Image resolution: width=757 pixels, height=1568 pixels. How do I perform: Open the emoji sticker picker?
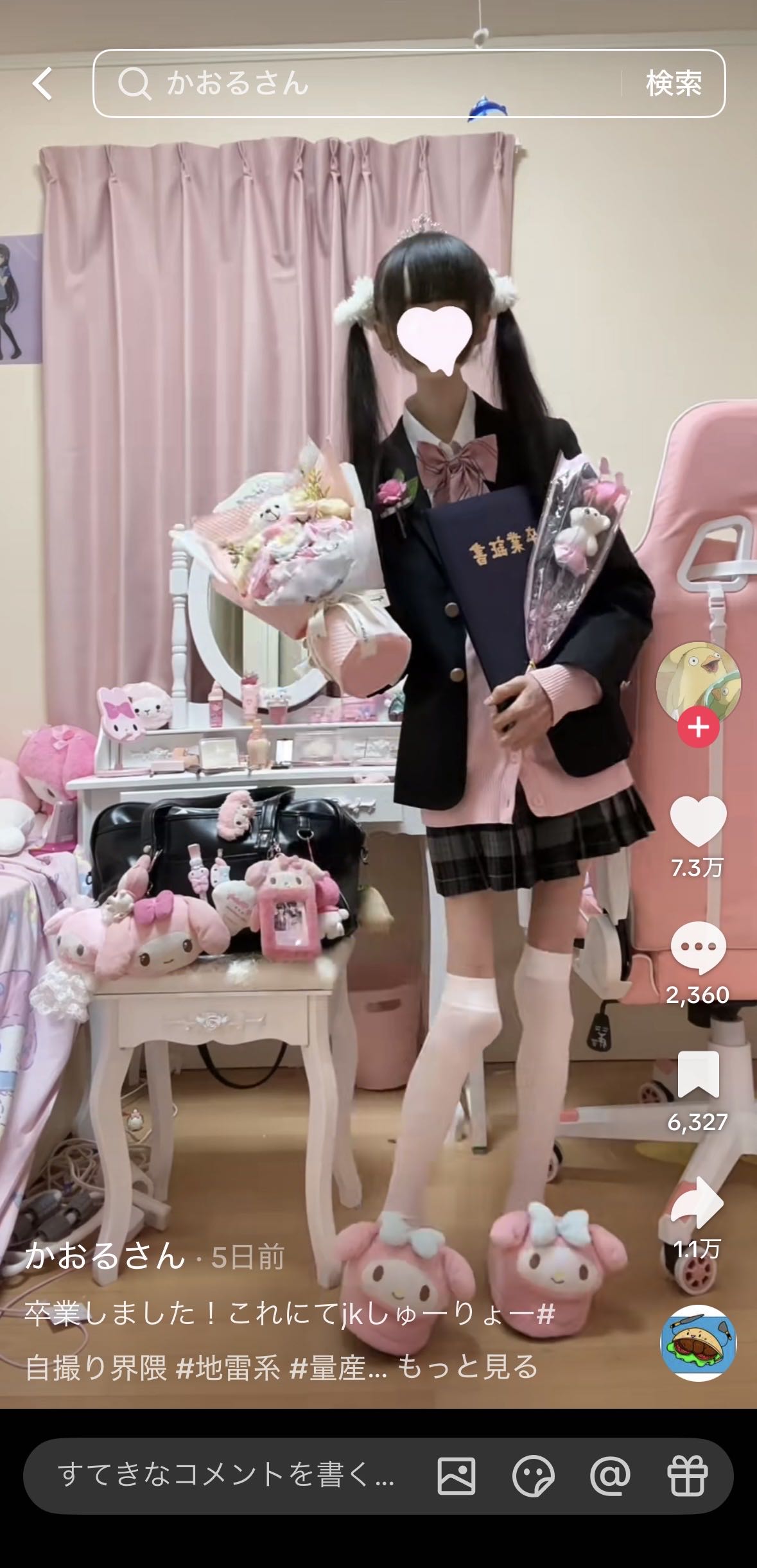[x=534, y=1476]
